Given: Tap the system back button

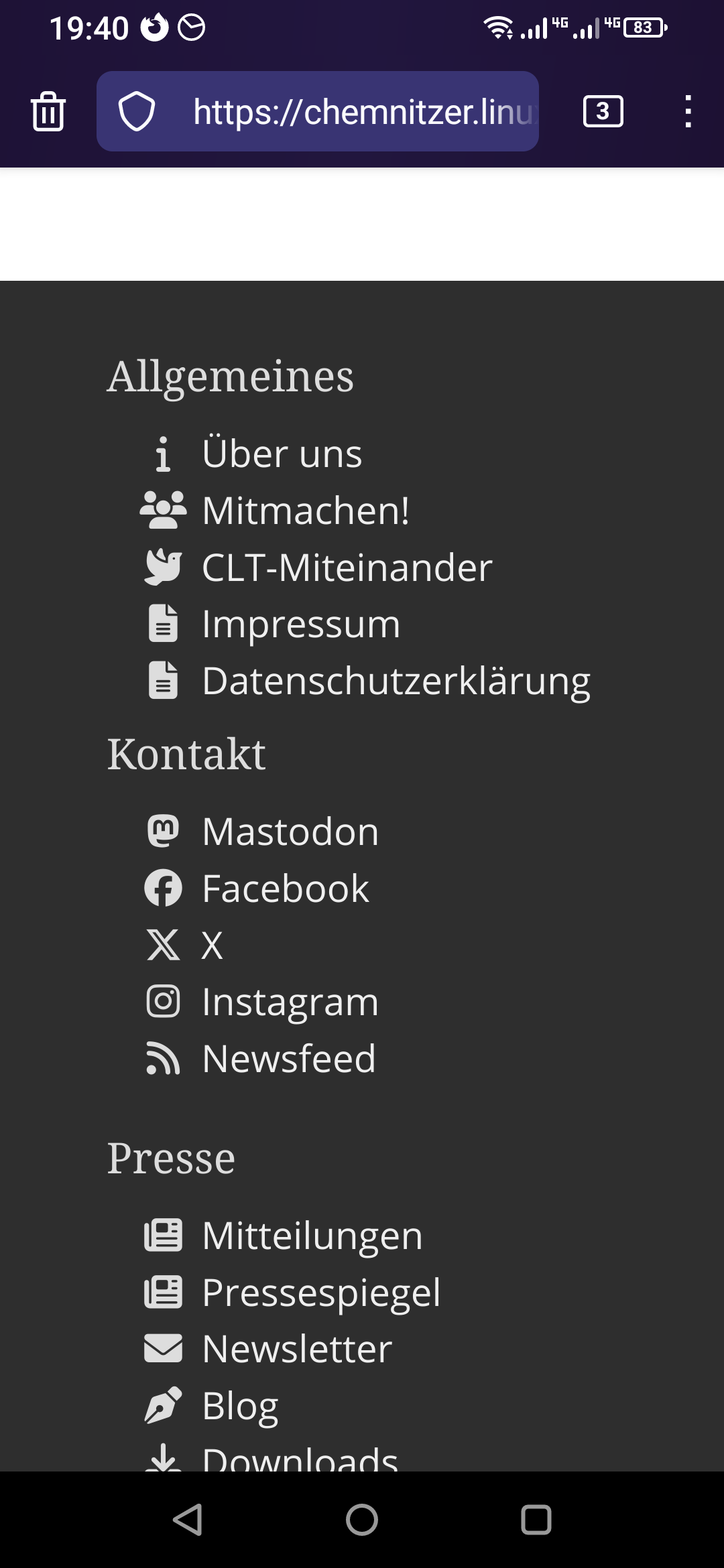Looking at the screenshot, I should pos(188,1519).
